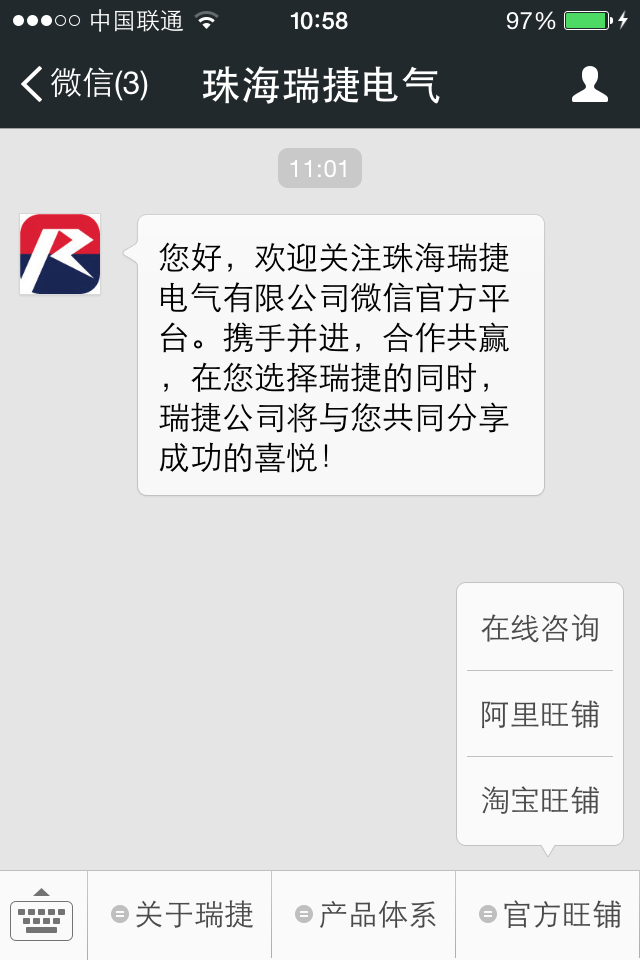Switch to keyboard input mode
Viewport: 640px width, 960px height.
(x=42, y=915)
